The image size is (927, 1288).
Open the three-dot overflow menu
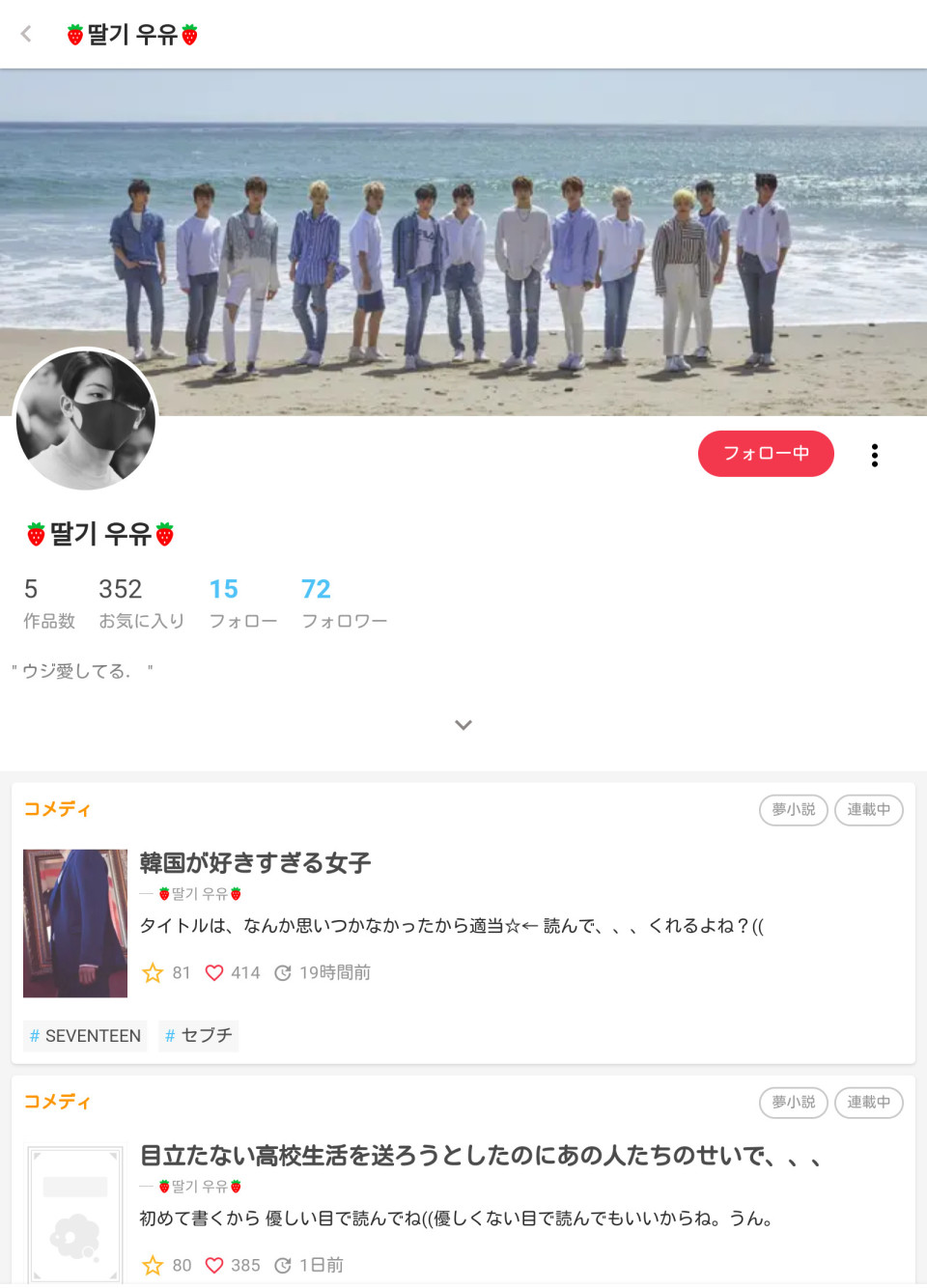874,455
